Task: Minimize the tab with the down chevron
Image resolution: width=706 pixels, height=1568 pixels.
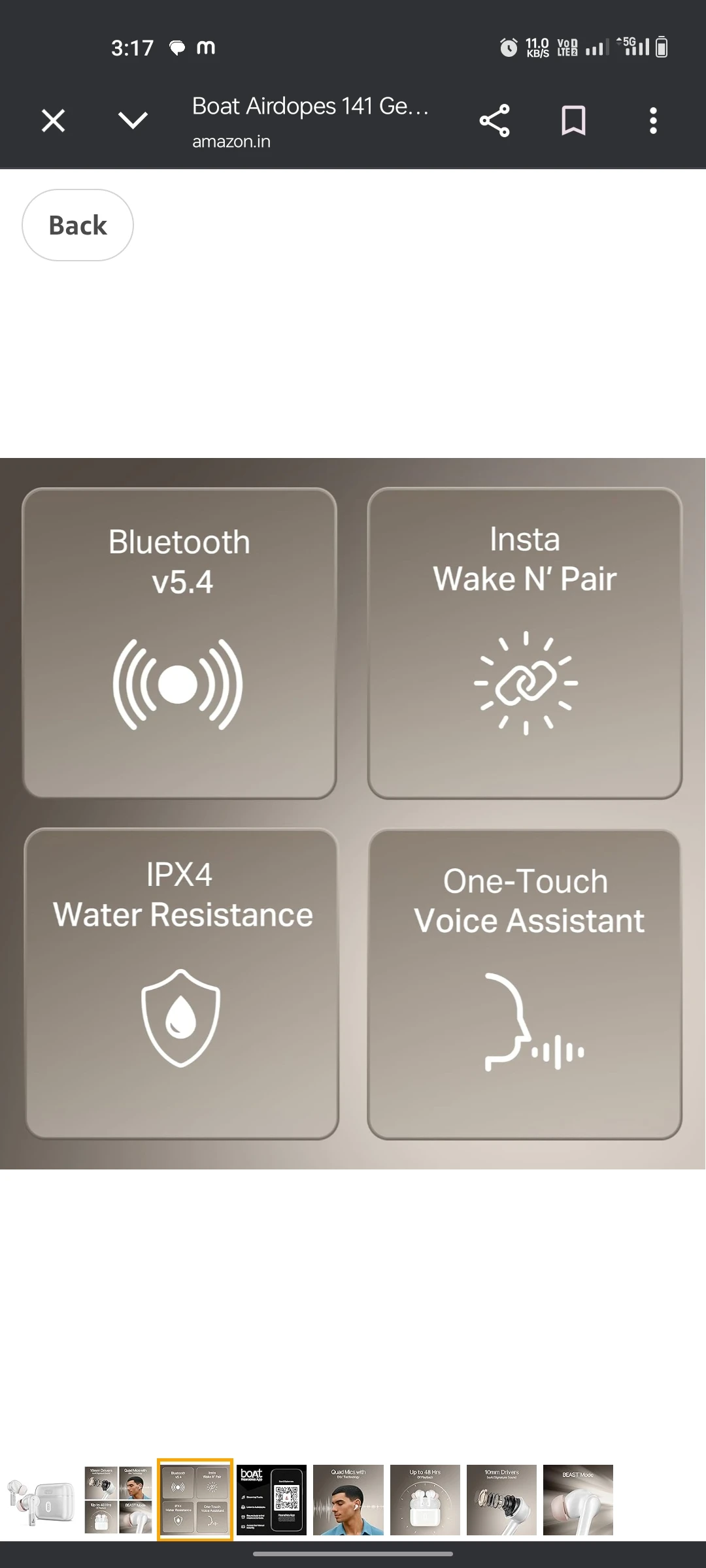Action: click(x=133, y=121)
